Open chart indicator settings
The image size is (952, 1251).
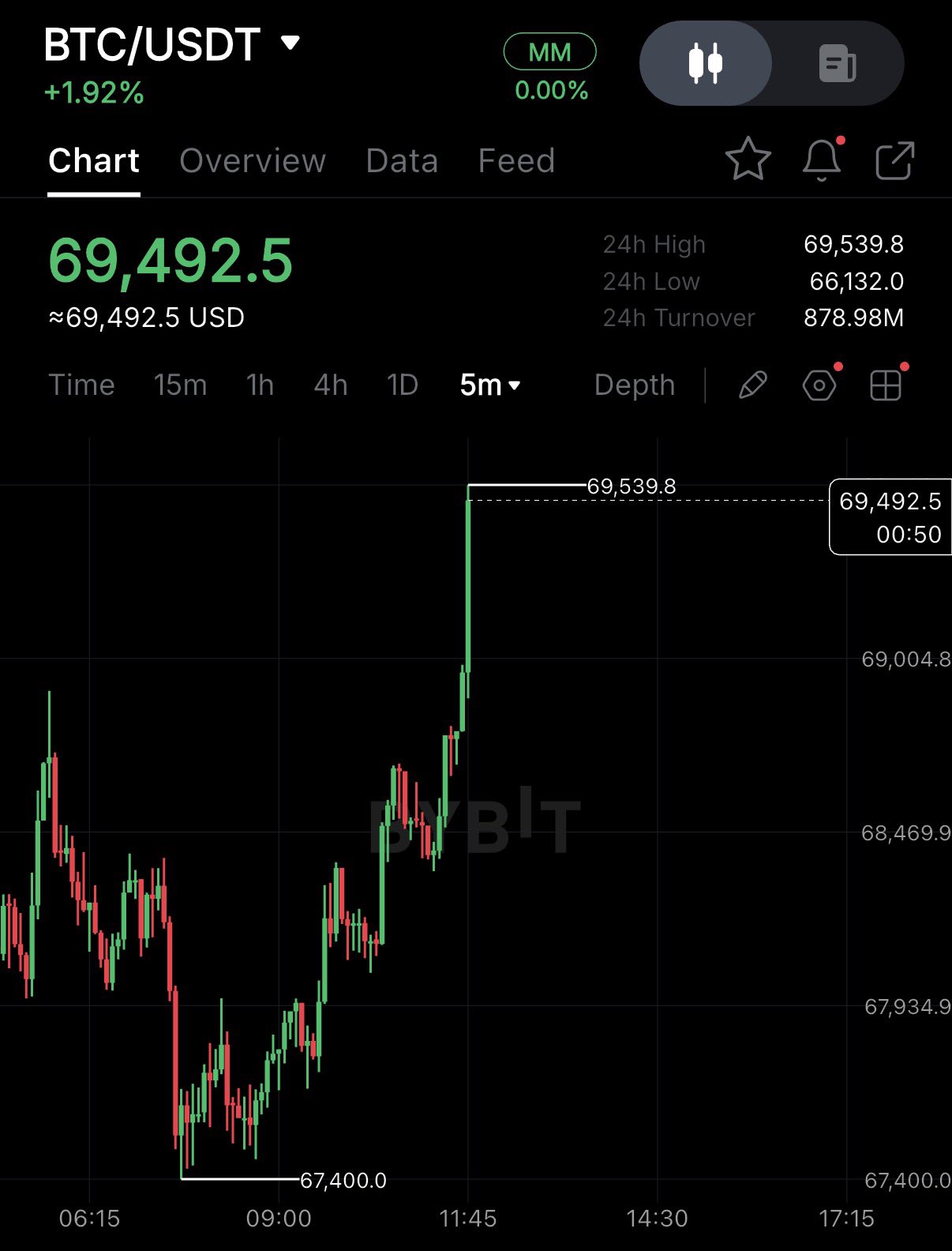point(819,385)
